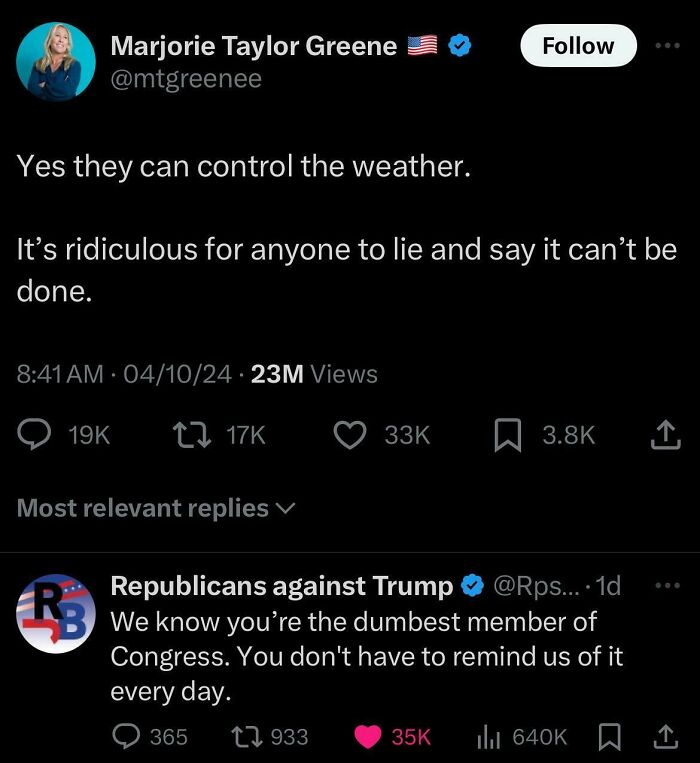700x763 pixels.
Task: Open the @mtgreenee profile picture
Action: (x=56, y=61)
